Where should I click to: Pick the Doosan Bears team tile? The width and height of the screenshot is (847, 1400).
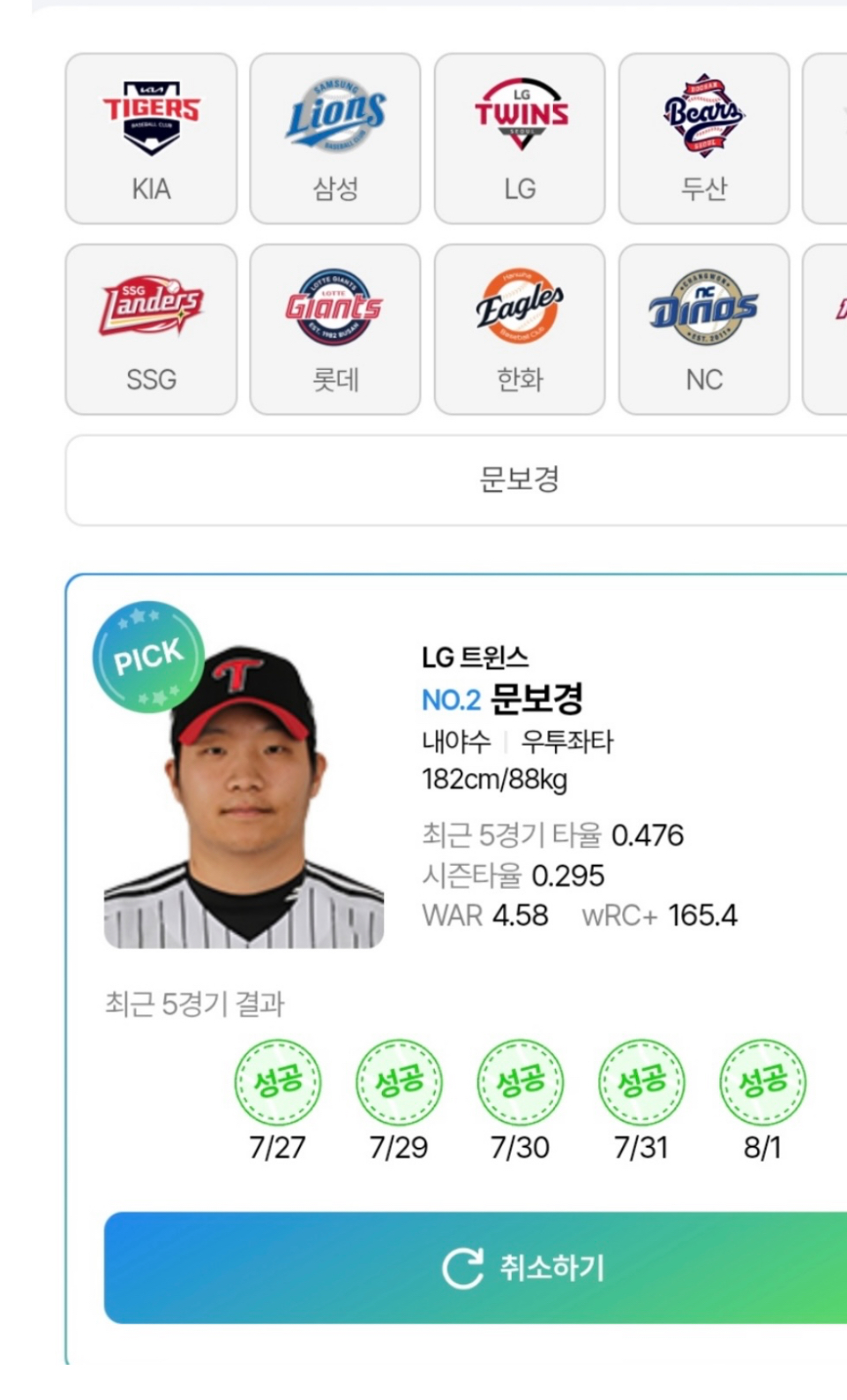(x=704, y=139)
